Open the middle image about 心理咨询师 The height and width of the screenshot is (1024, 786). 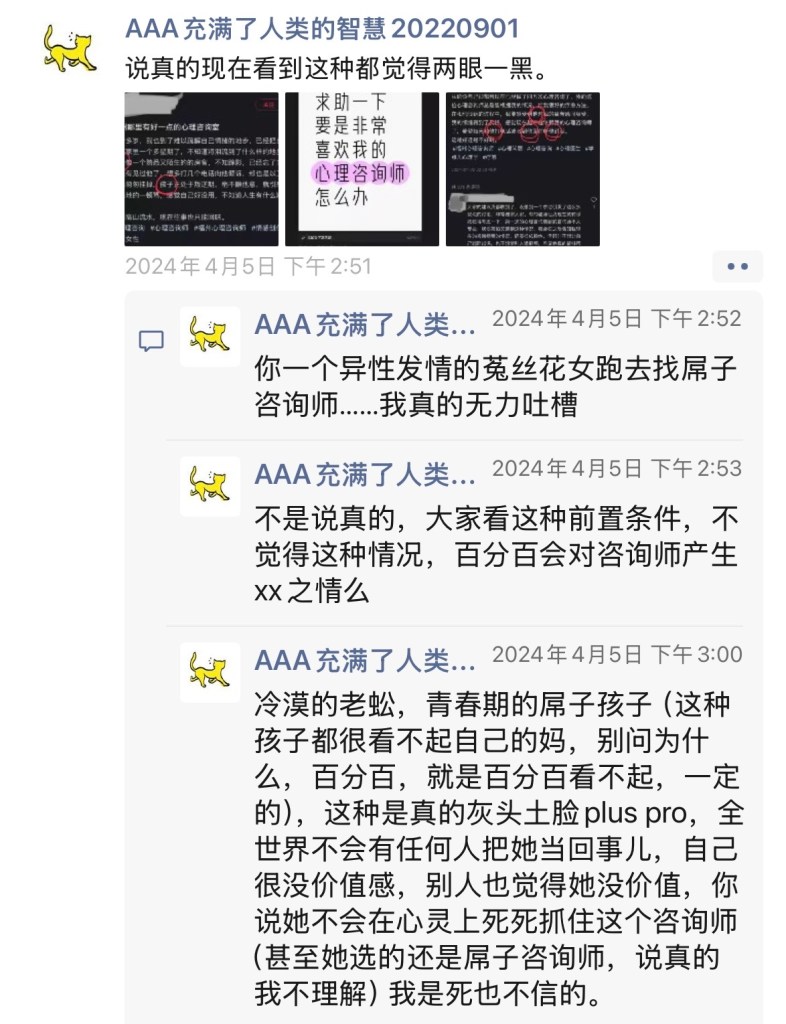tap(362, 169)
